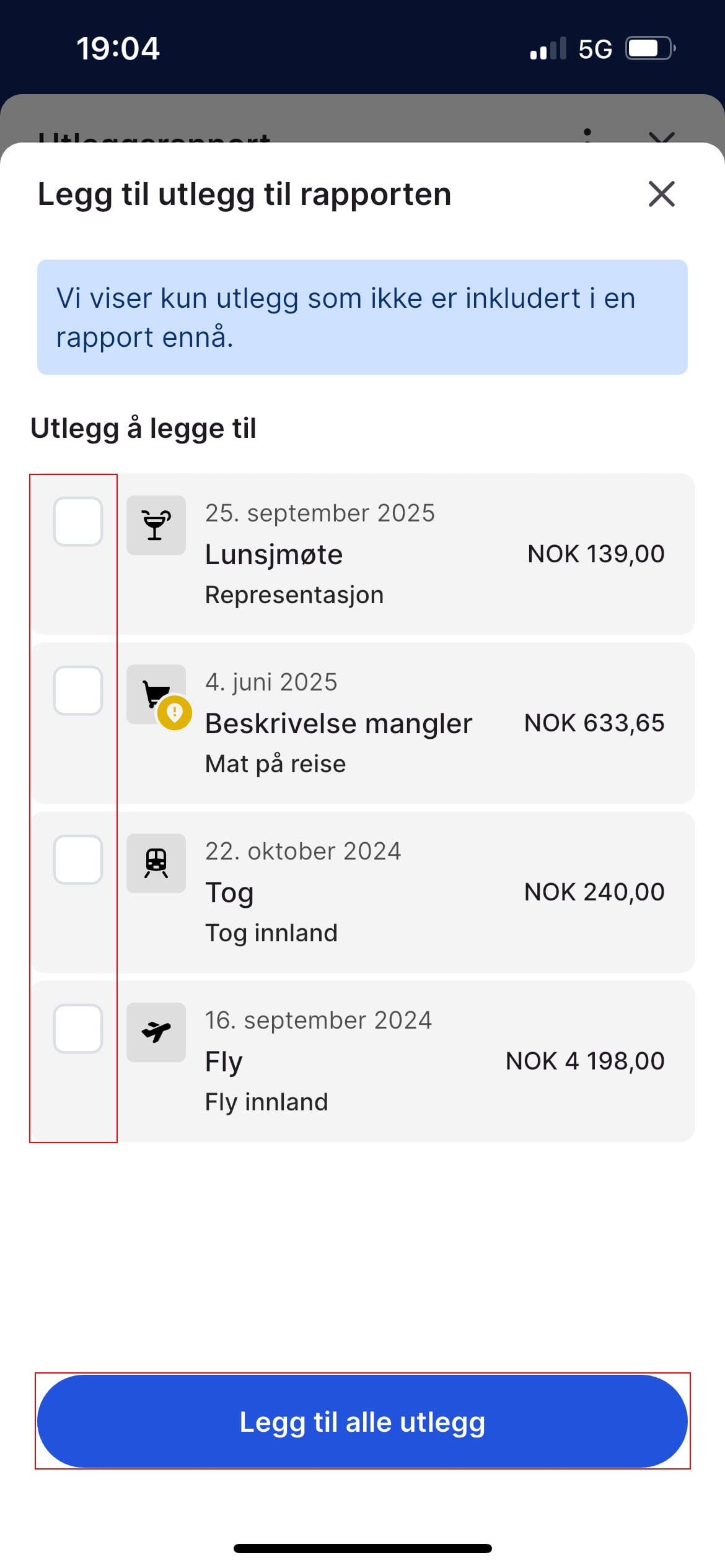The height and width of the screenshot is (1568, 725).
Task: Tap the cellular signal bars icon
Action: coord(548,48)
